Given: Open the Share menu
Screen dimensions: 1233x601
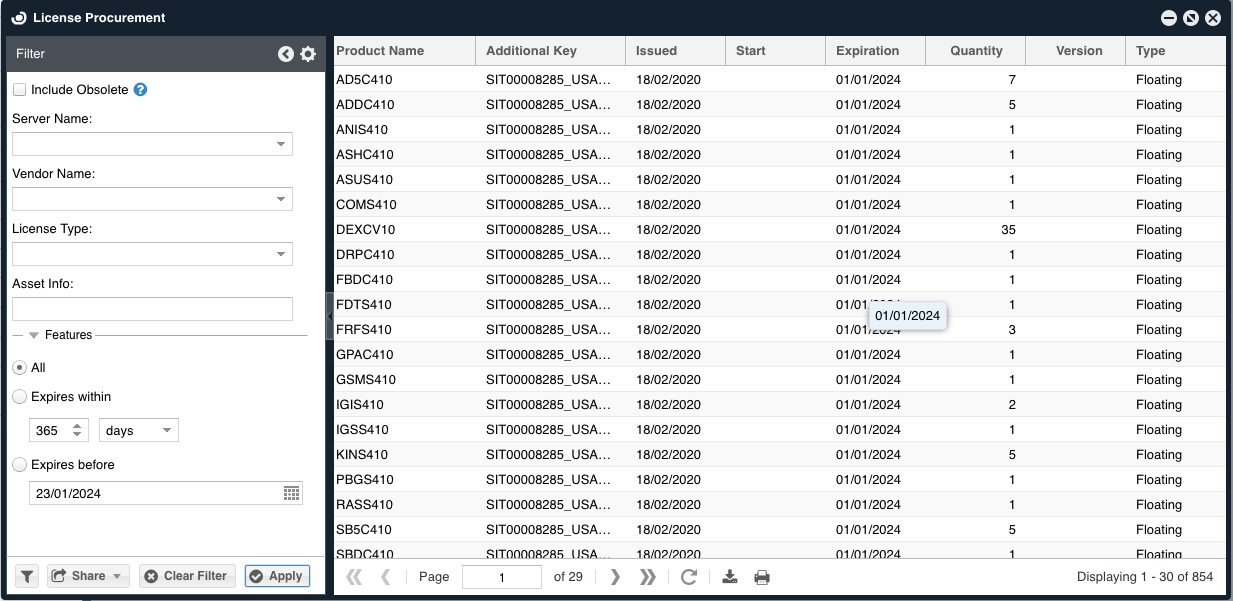Looking at the screenshot, I should click(x=88, y=576).
